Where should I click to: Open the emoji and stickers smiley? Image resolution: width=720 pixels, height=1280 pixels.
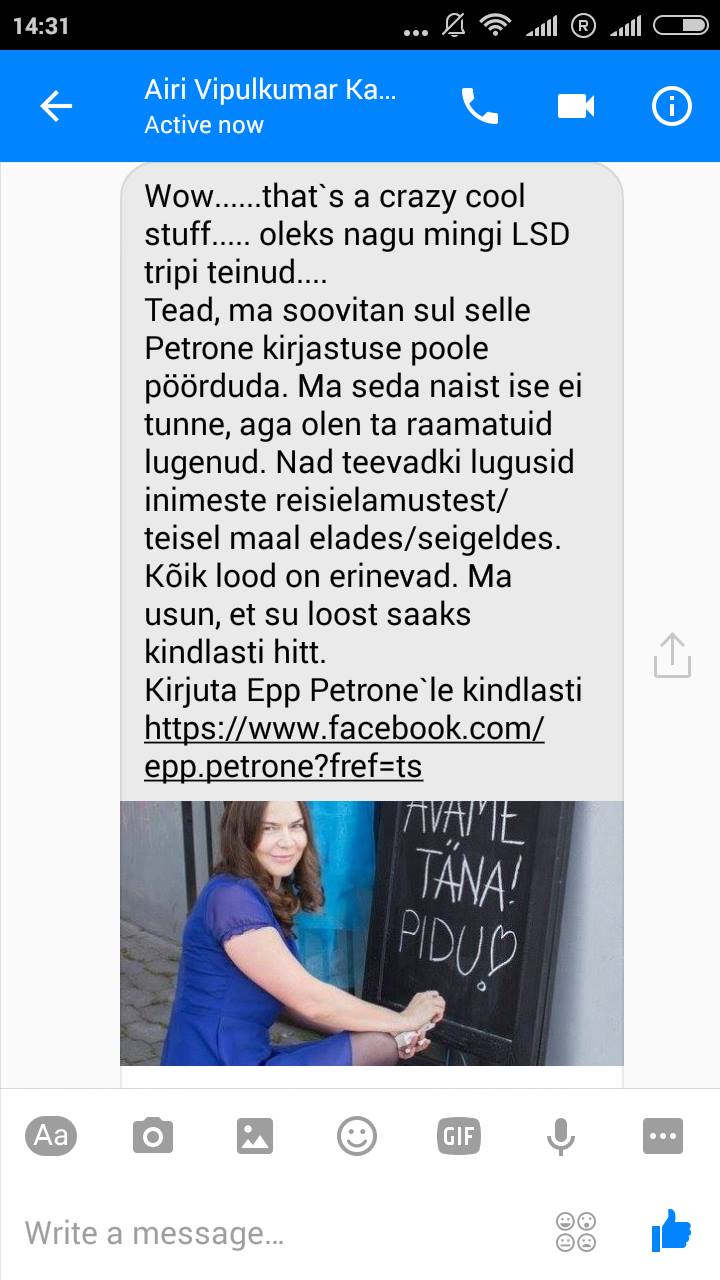coord(357,1136)
